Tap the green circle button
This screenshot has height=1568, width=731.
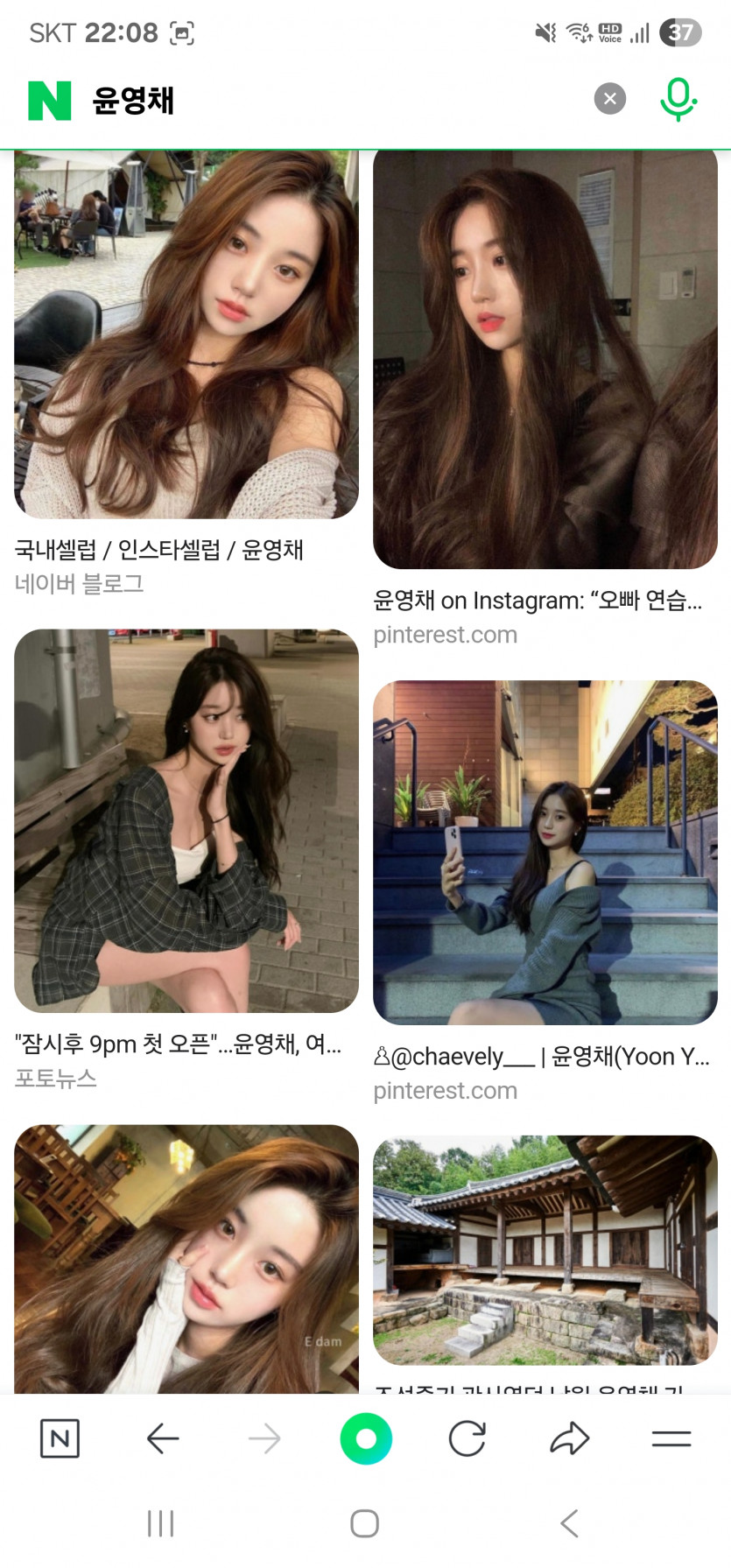(x=366, y=1438)
